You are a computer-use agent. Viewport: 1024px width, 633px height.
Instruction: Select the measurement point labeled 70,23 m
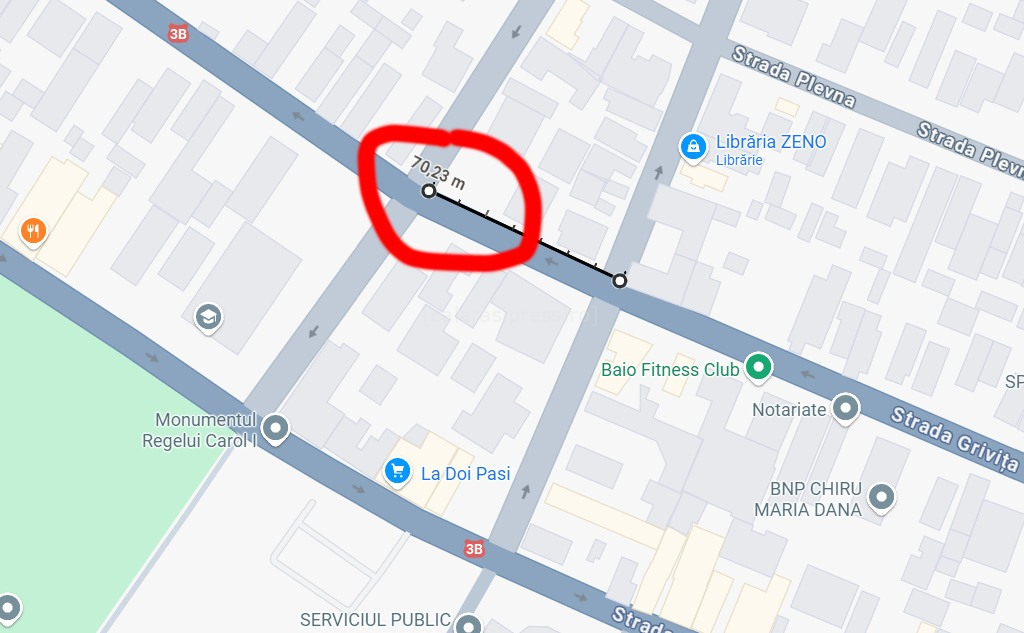pos(429,190)
